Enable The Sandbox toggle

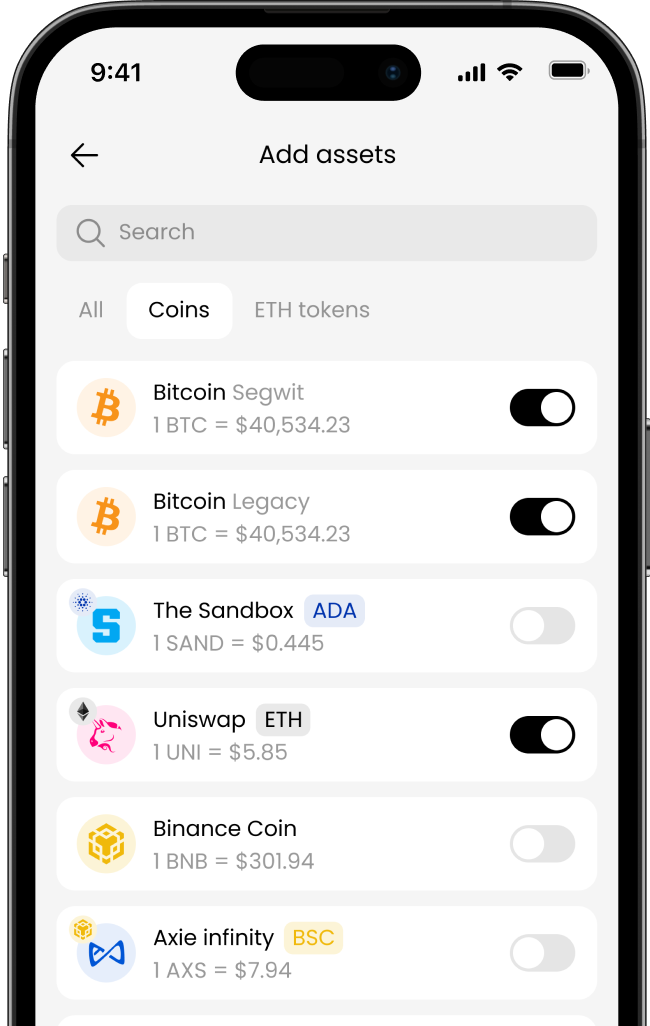[542, 626]
